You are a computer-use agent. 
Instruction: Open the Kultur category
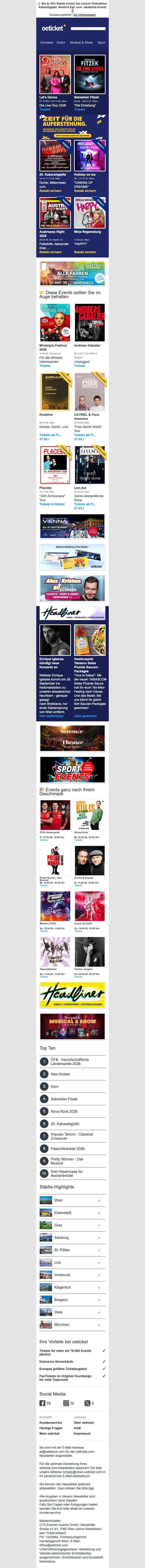click(61, 43)
